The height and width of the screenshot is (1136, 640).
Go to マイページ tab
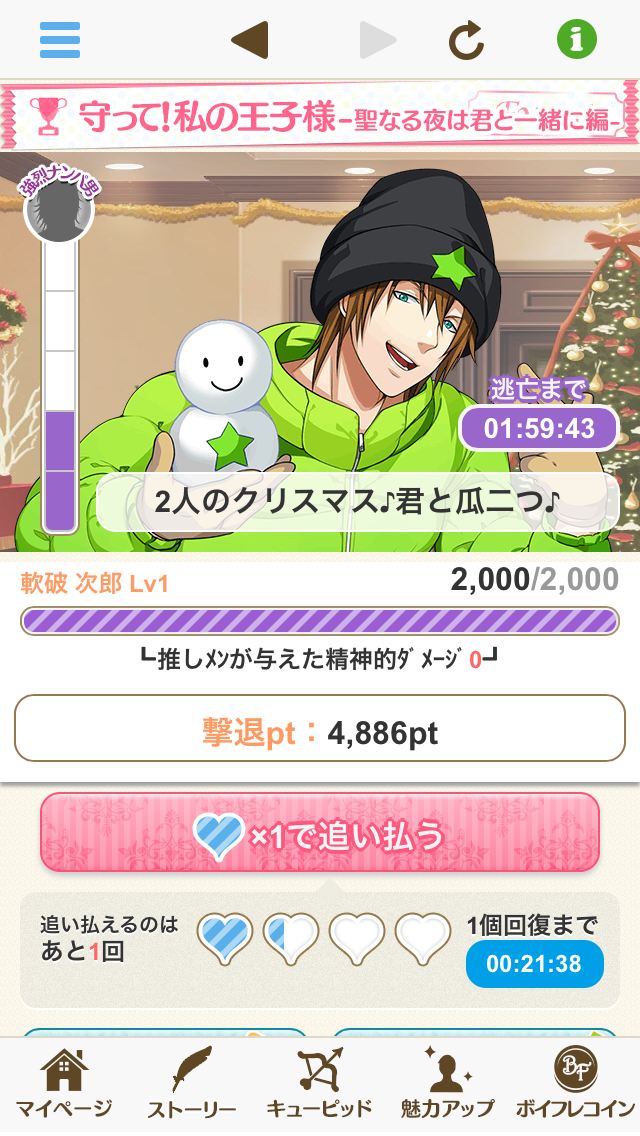click(x=64, y=1086)
